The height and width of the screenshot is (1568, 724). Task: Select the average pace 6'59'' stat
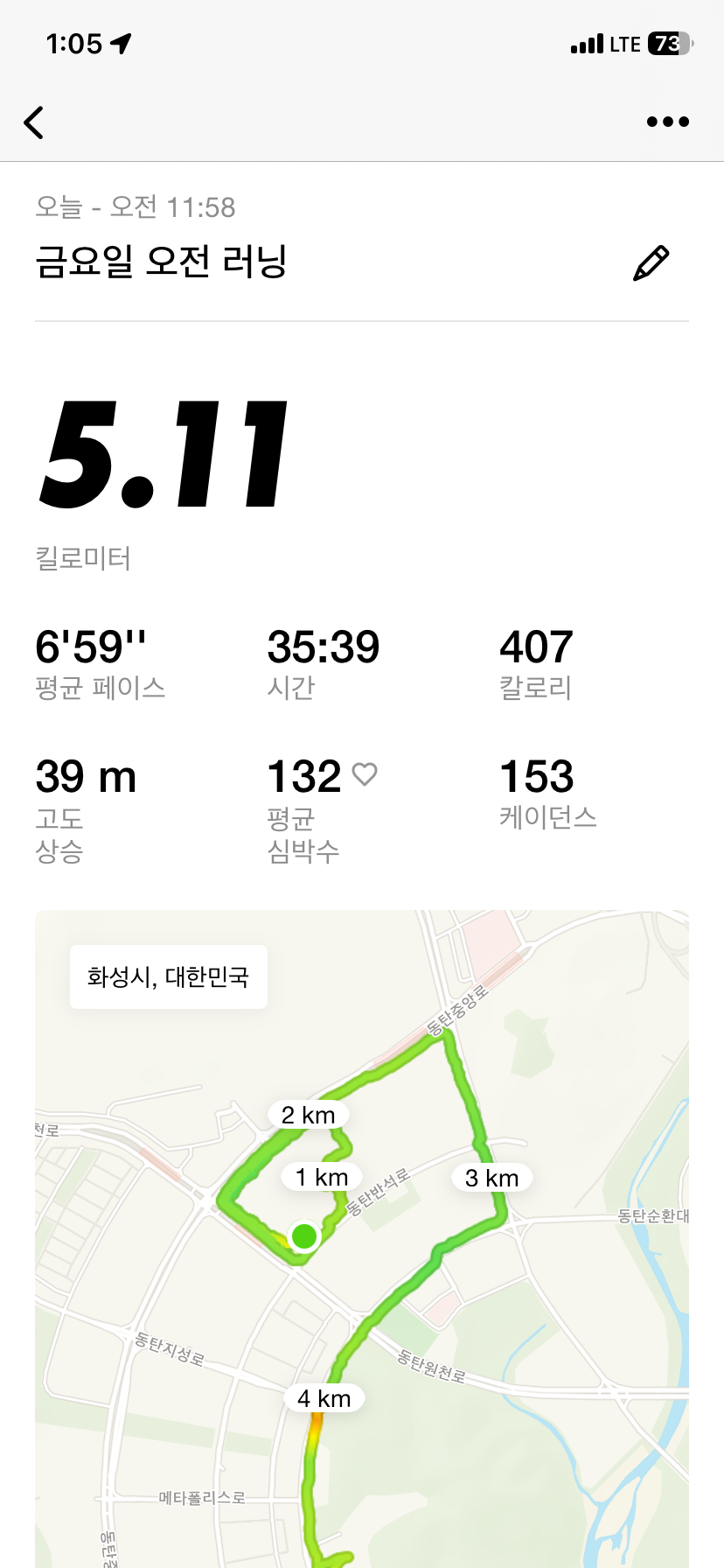coord(91,647)
